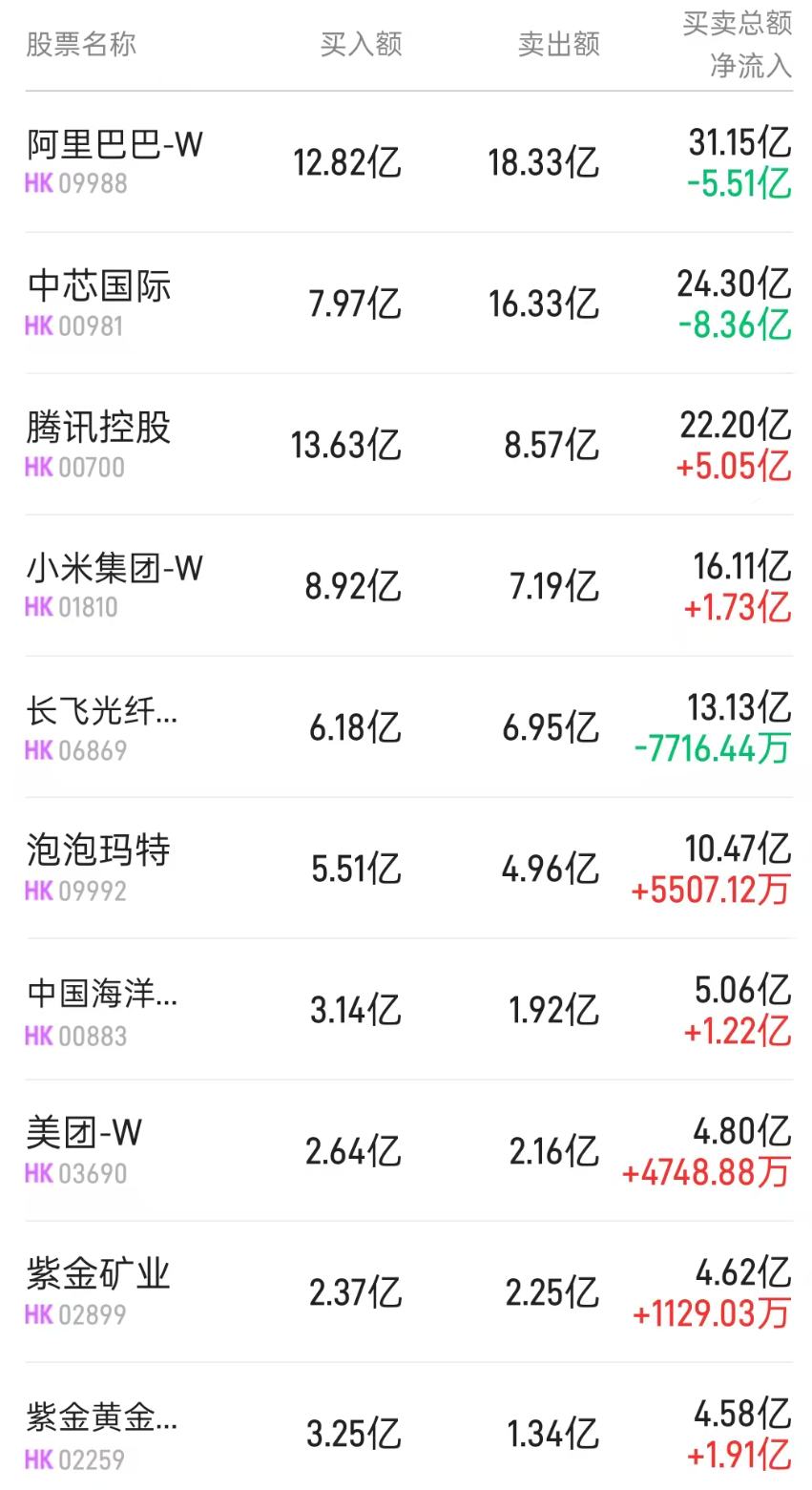Sort by the 买入额 column
The image size is (812, 1490).
pyautogui.click(x=361, y=42)
